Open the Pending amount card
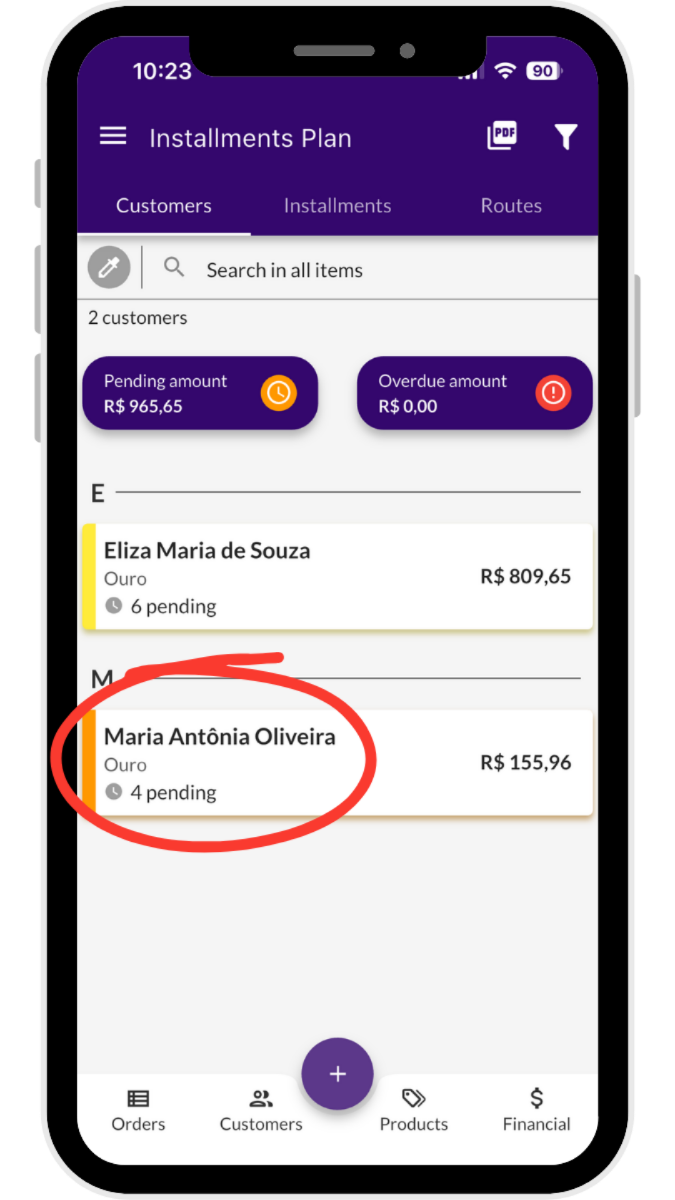The width and height of the screenshot is (675, 1200). pyautogui.click(x=200, y=394)
